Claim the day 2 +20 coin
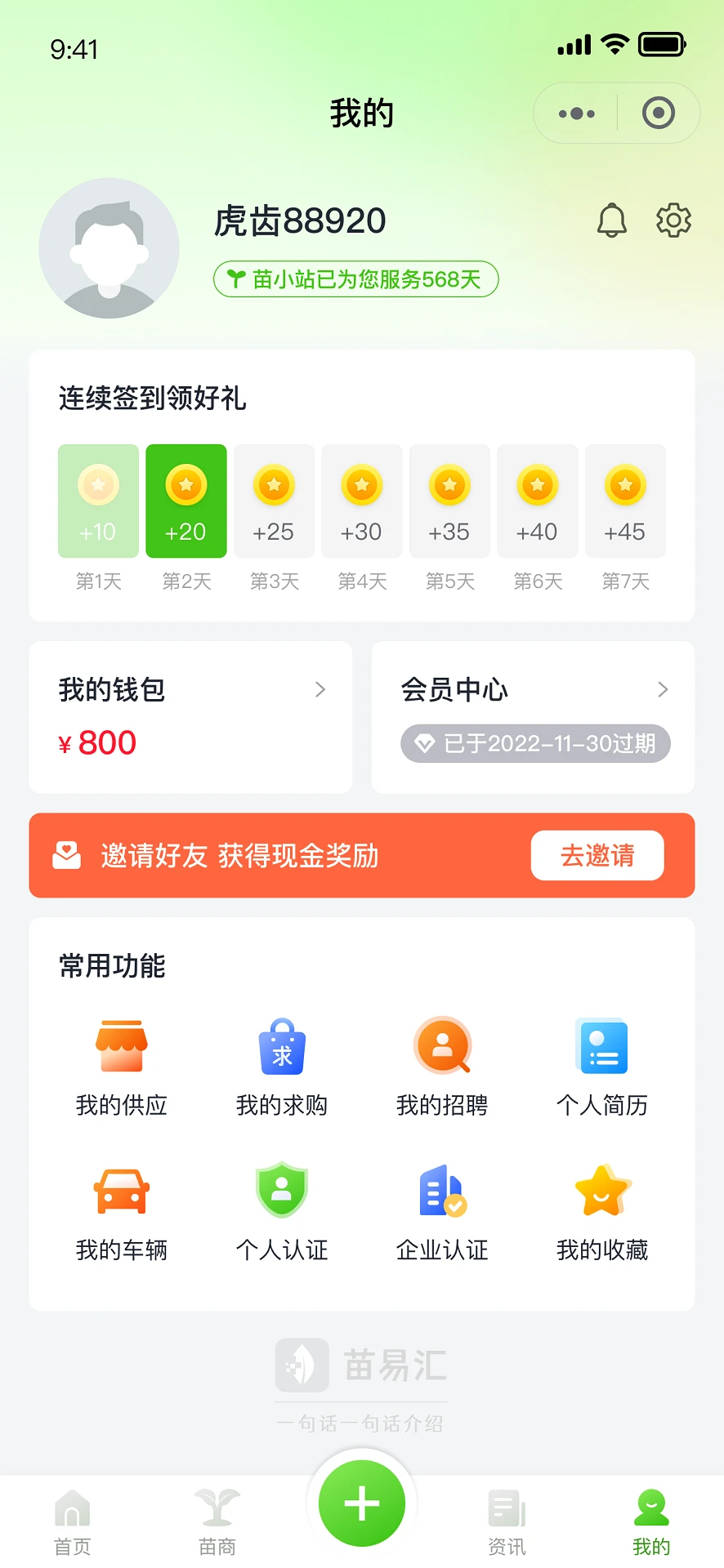The image size is (724, 1568). coord(185,501)
